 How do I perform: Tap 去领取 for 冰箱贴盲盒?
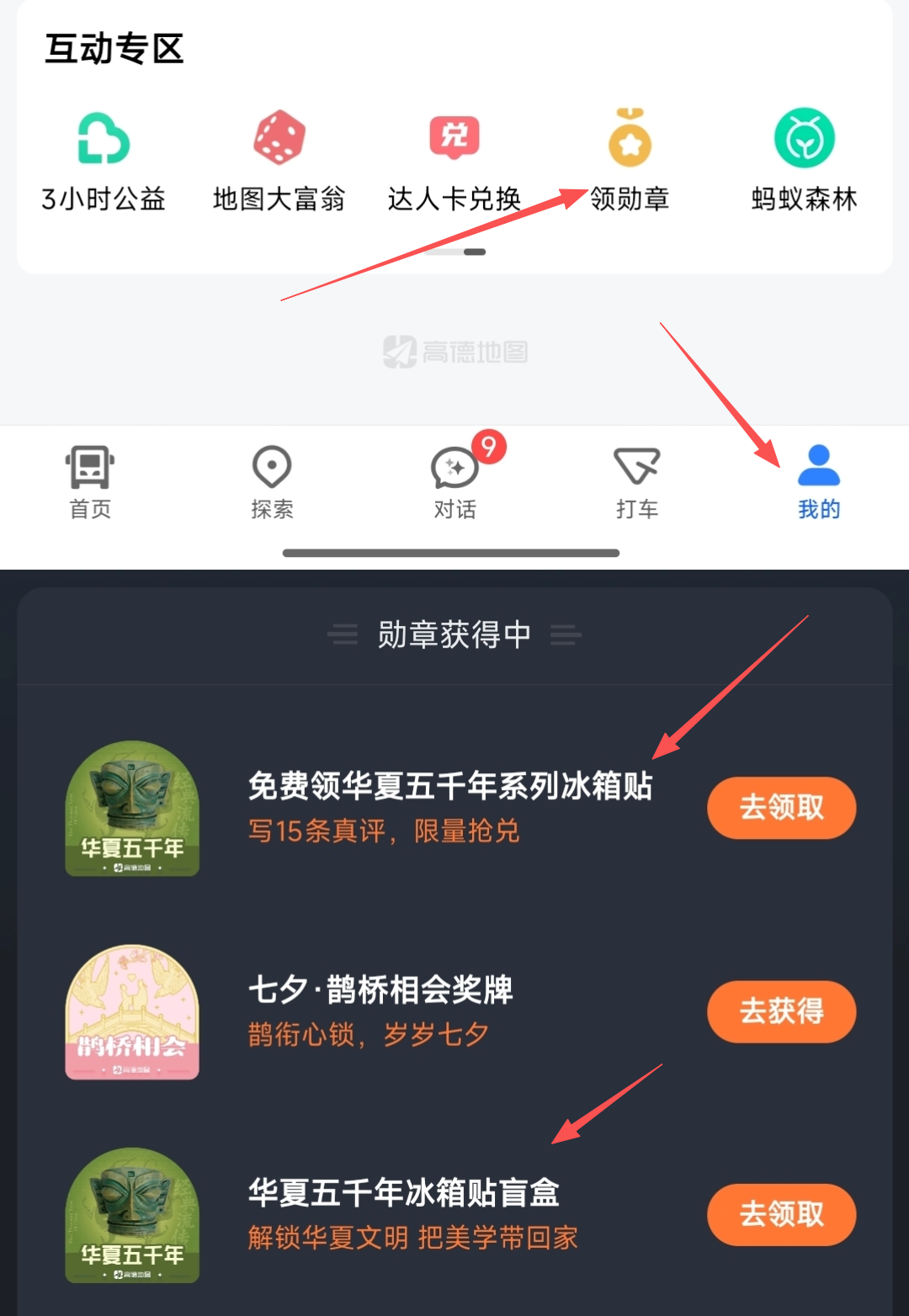[780, 1215]
